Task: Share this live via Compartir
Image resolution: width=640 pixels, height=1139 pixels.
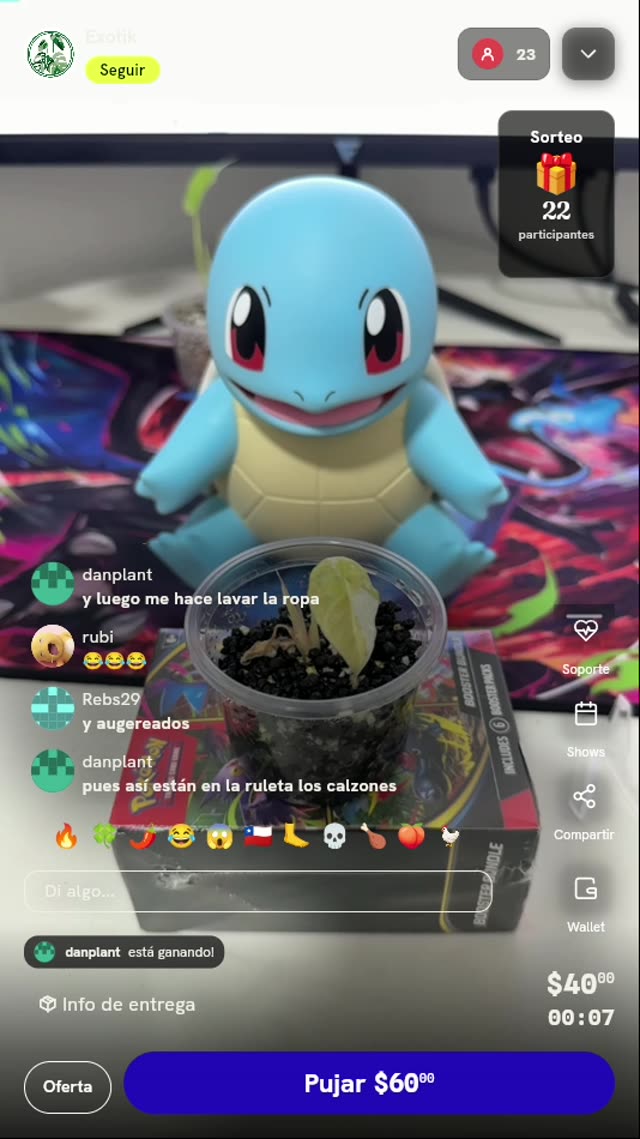Action: click(584, 811)
